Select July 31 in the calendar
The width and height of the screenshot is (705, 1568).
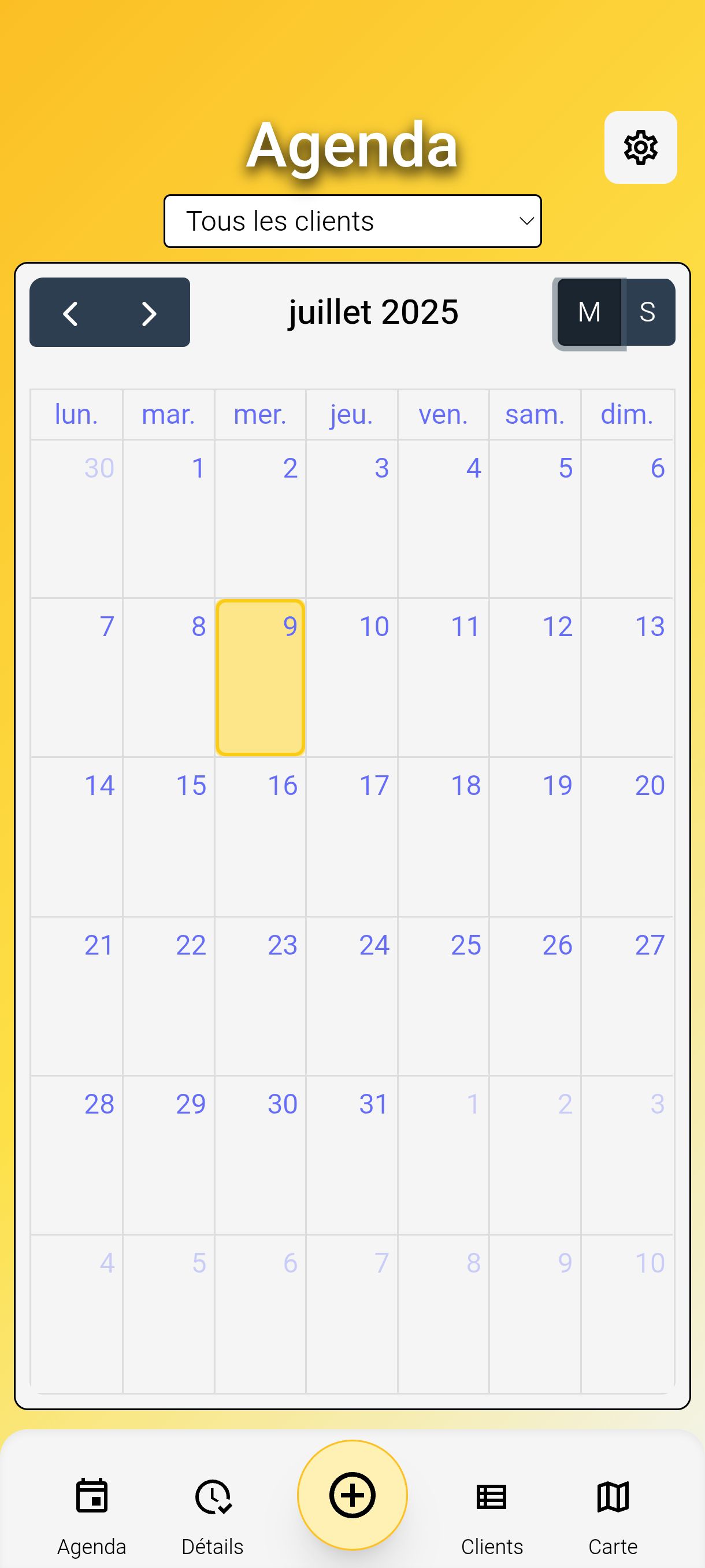[351, 1154]
